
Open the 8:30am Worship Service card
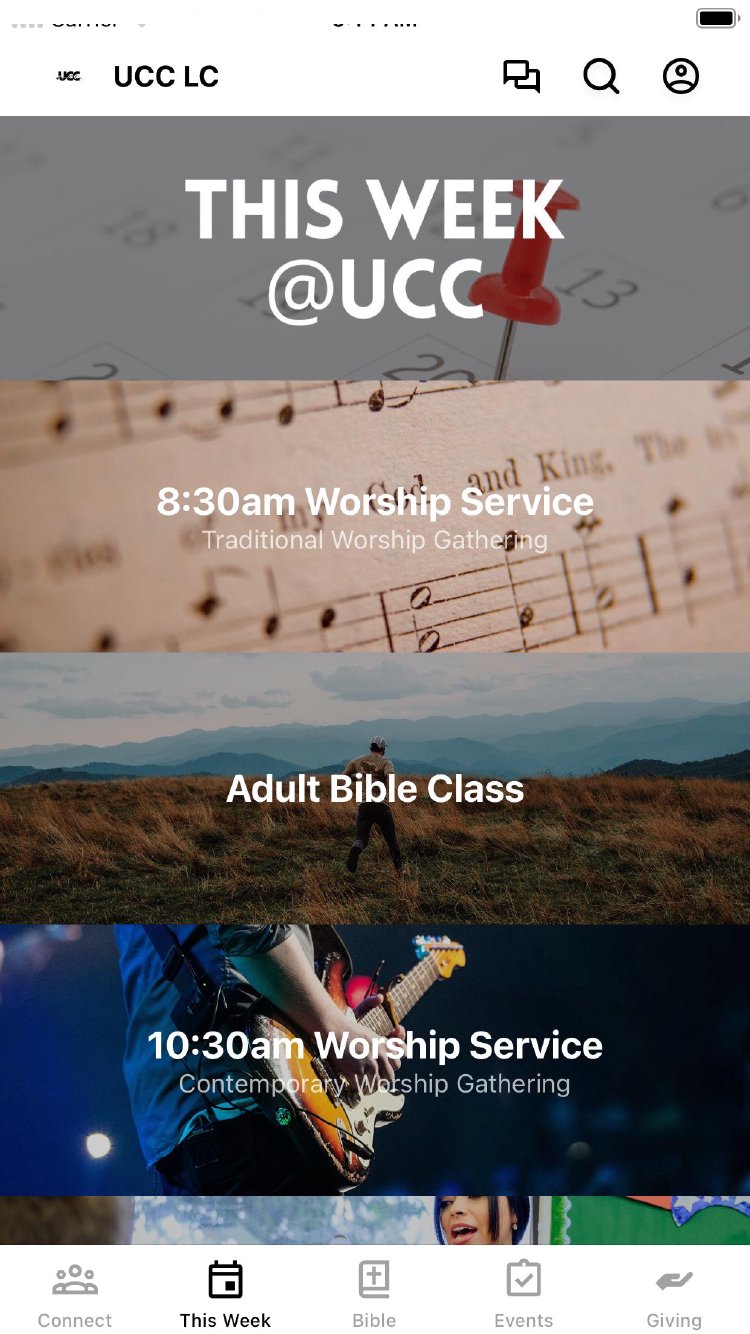tap(375, 516)
